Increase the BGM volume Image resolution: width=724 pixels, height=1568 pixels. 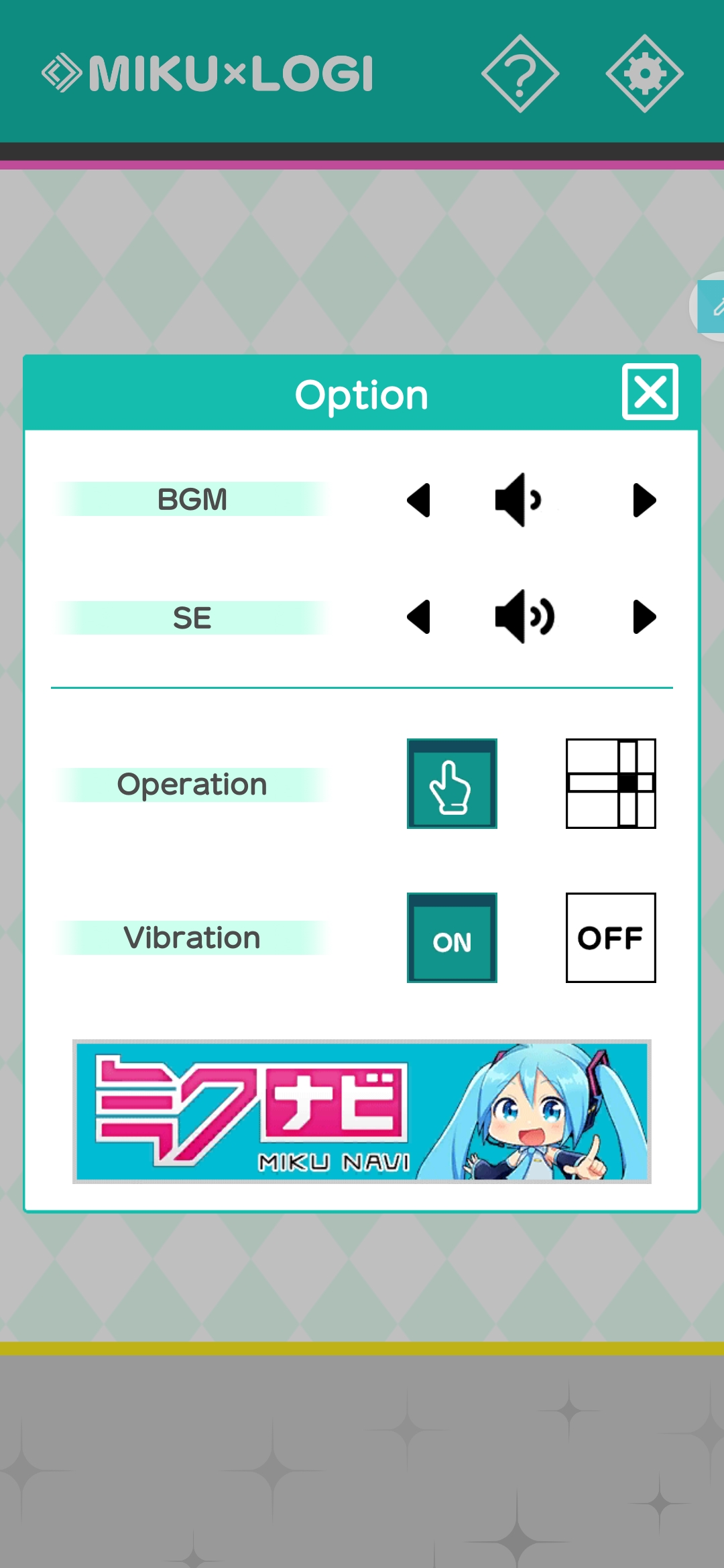[644, 500]
